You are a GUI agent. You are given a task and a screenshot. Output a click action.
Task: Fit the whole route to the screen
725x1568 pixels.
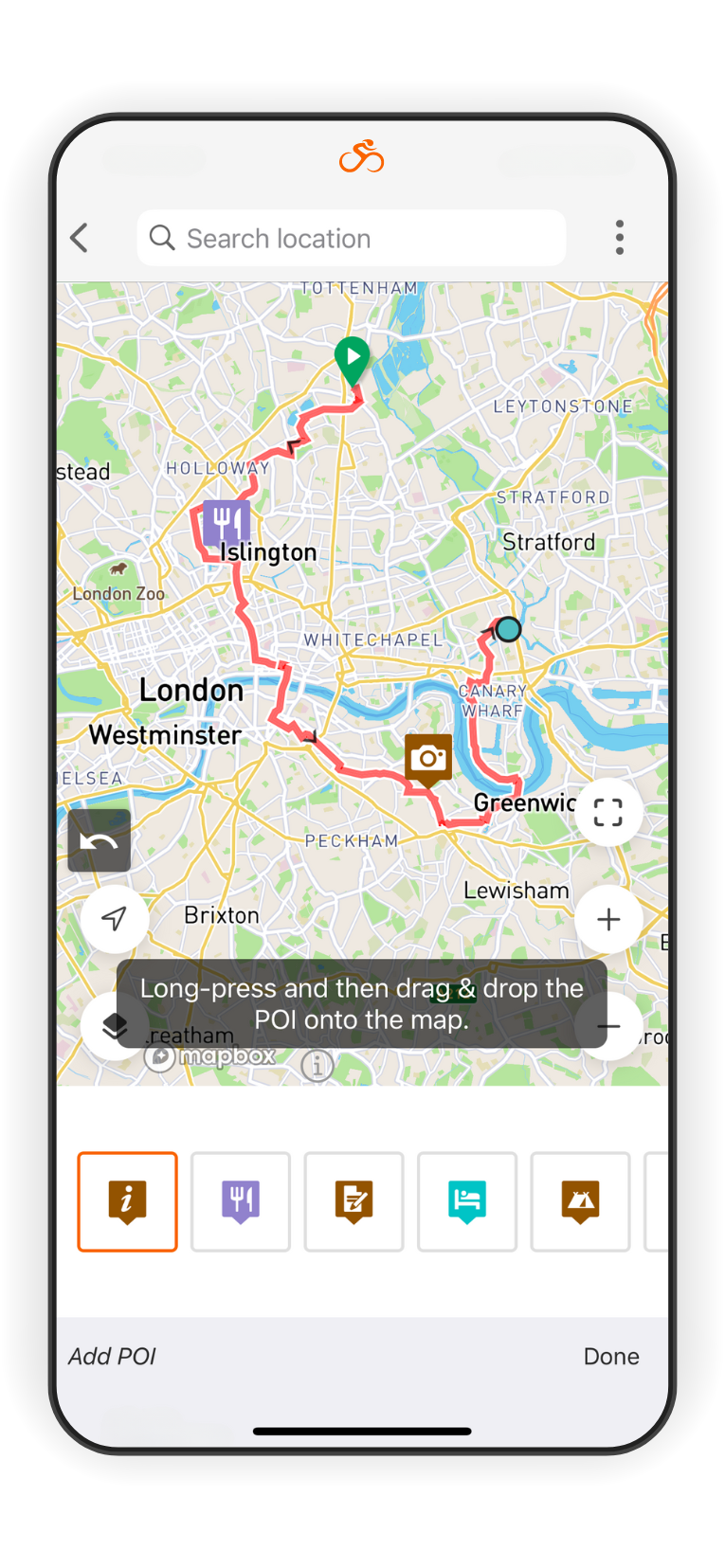point(608,812)
